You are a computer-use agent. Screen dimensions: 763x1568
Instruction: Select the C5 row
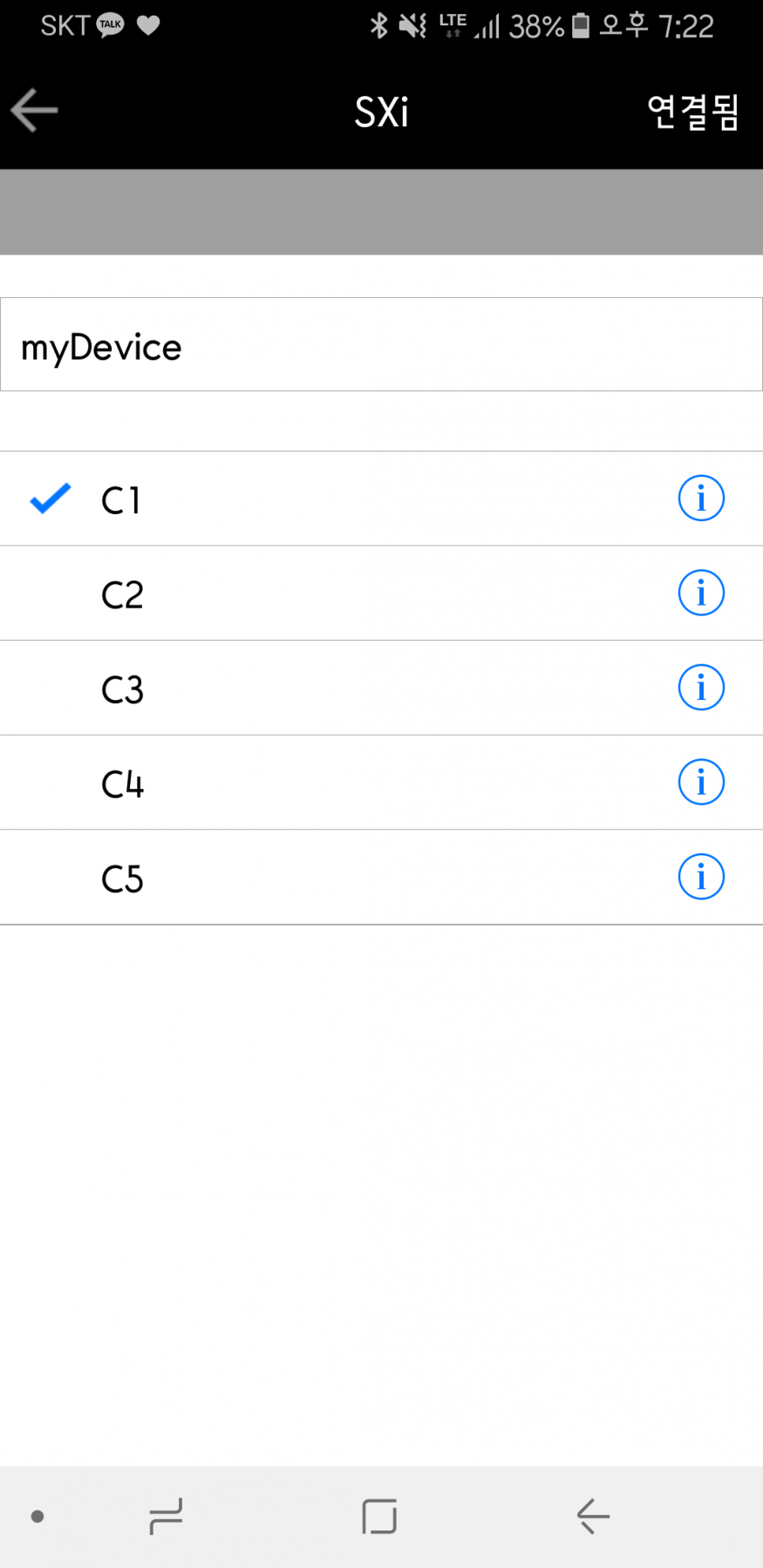click(381, 877)
